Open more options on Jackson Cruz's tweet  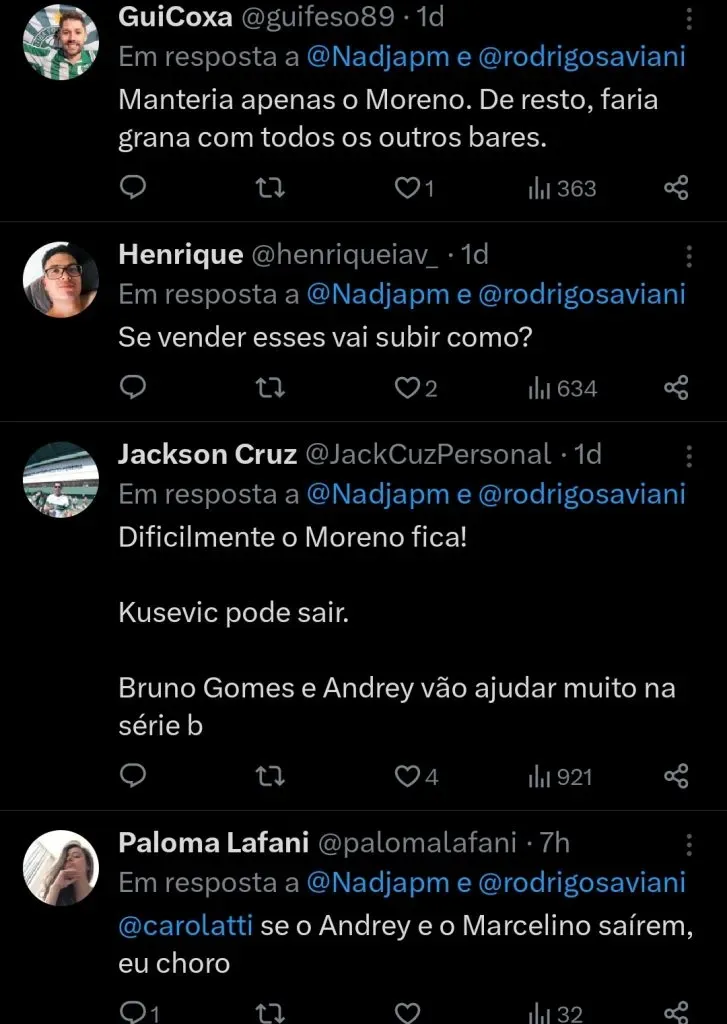(x=689, y=458)
